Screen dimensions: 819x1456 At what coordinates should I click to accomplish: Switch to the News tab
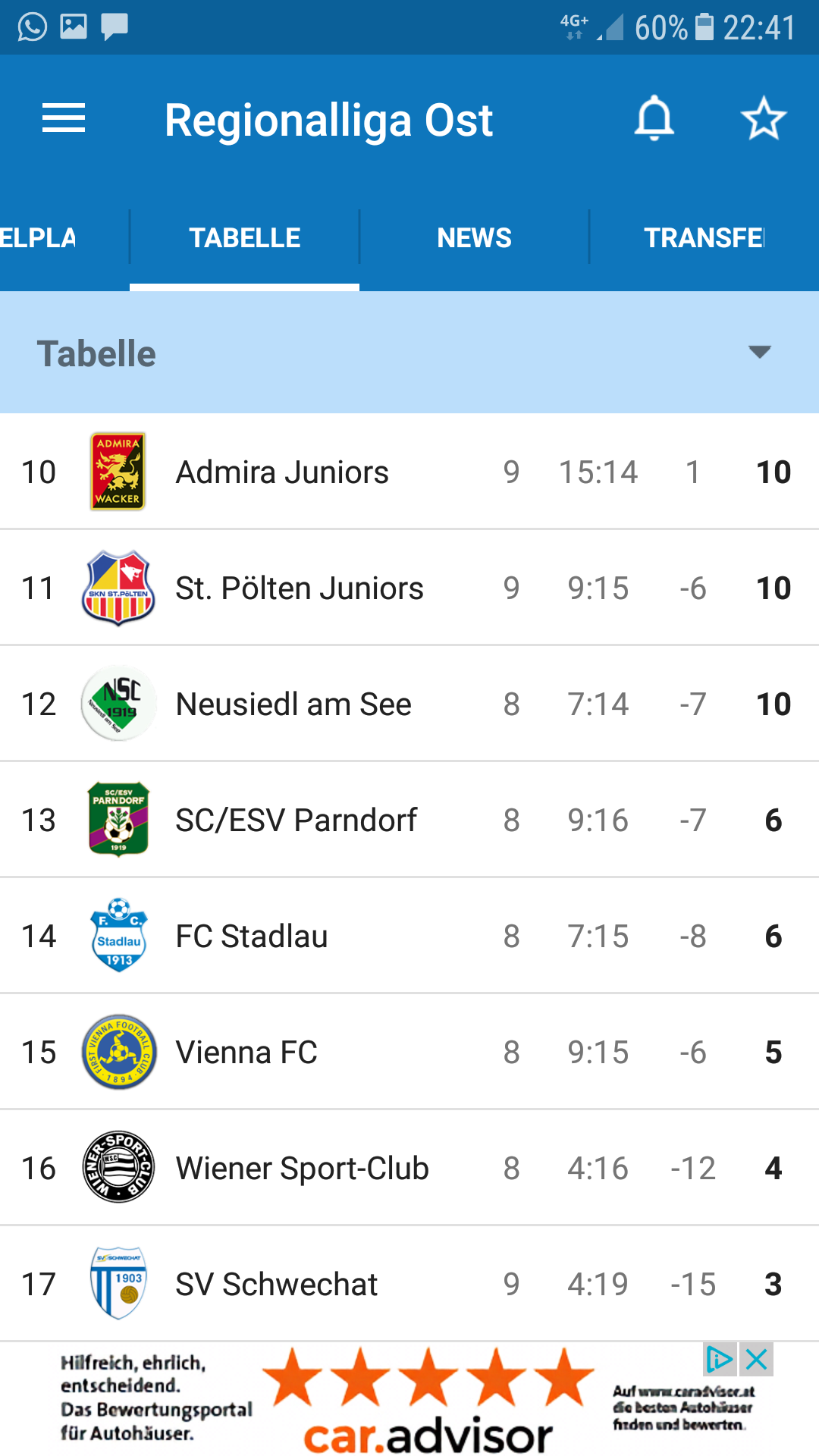[x=474, y=237]
